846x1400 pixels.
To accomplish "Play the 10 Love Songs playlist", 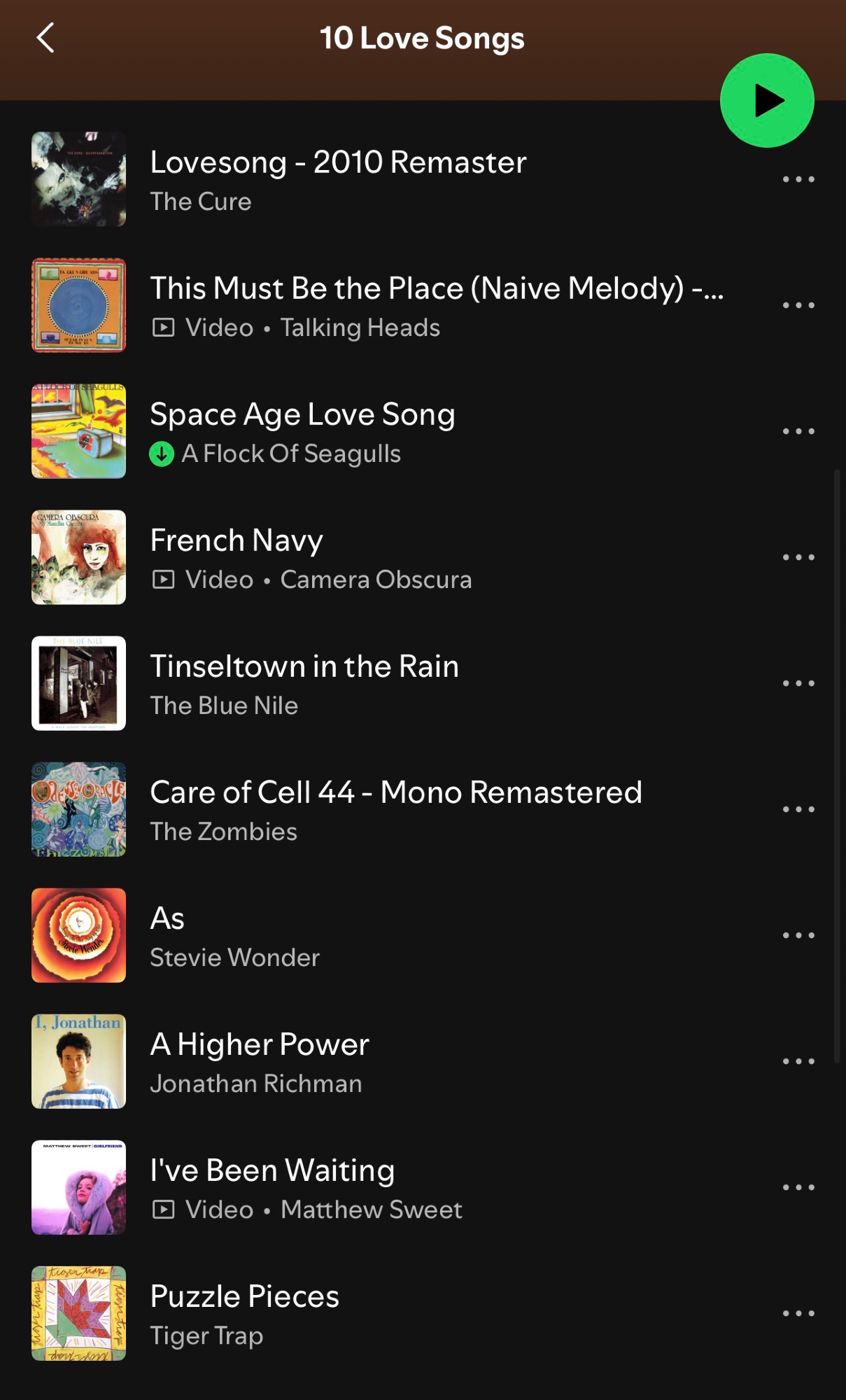I will pos(767,101).
